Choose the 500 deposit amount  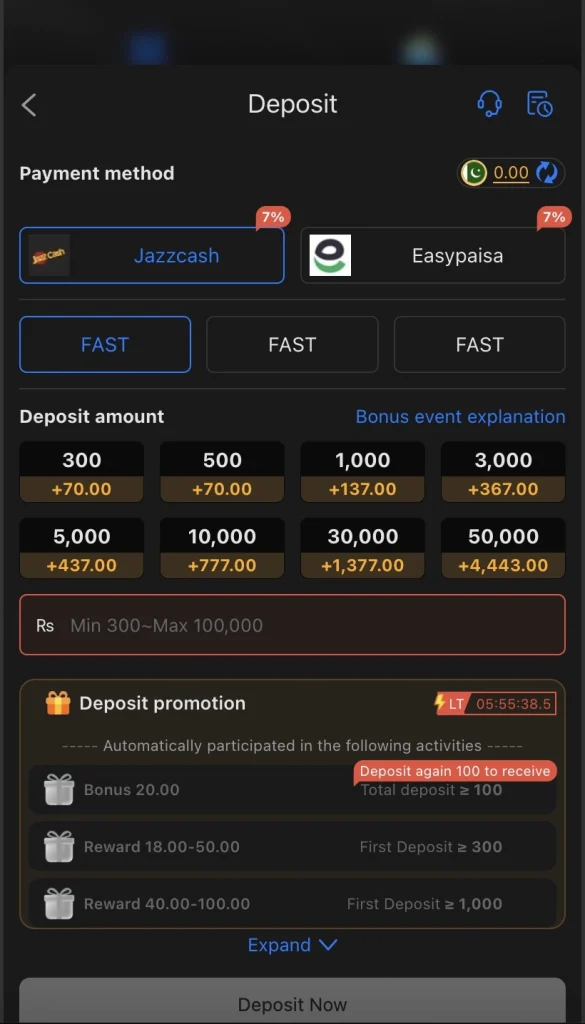pos(222,472)
